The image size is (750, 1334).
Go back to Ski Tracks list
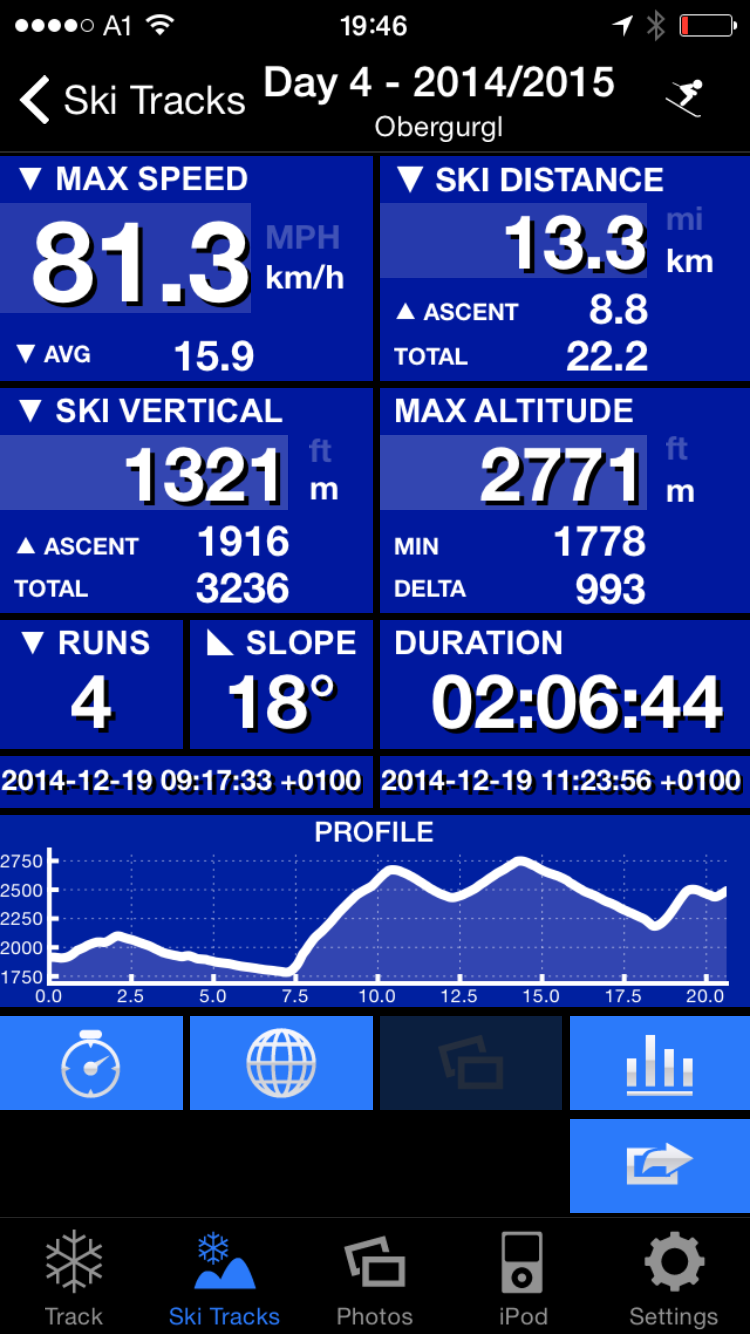coord(130,100)
